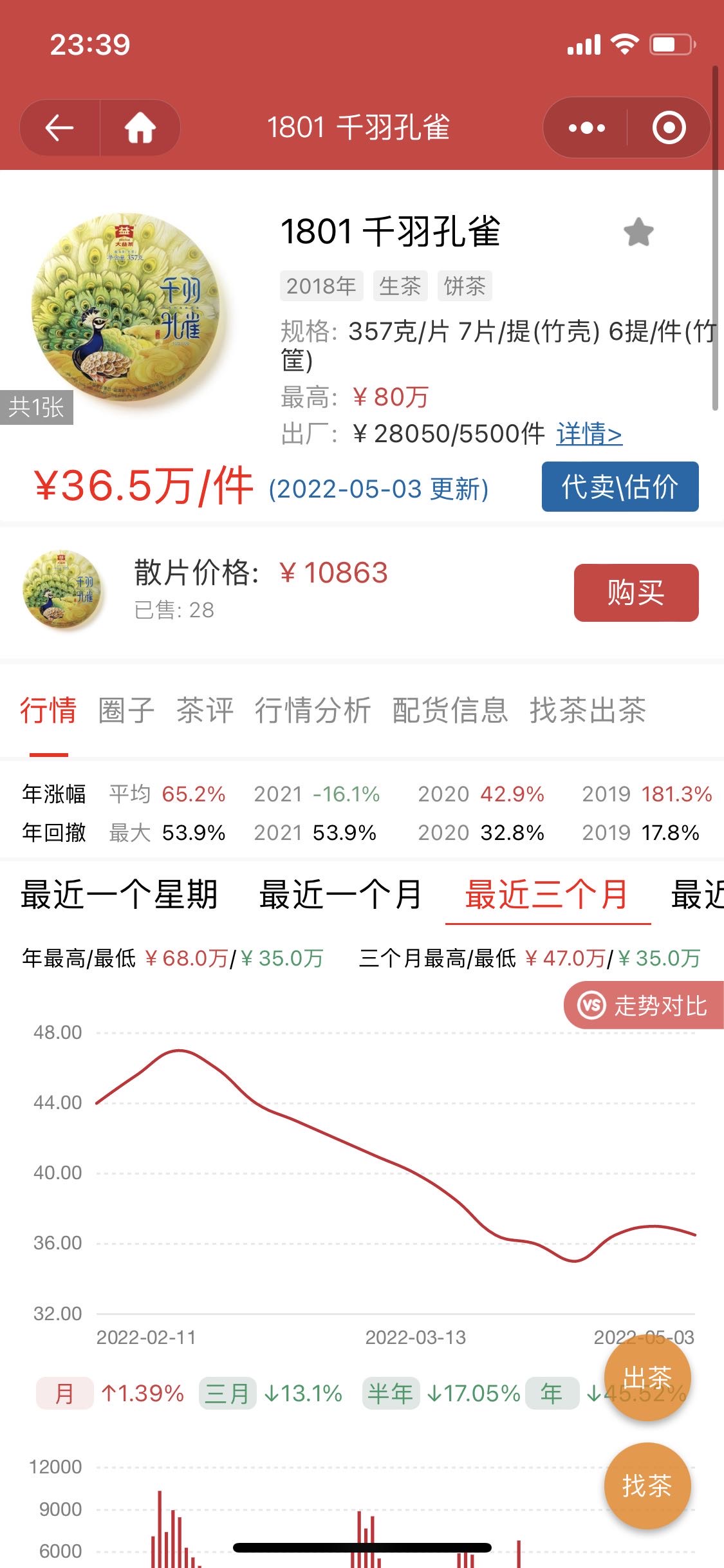Image resolution: width=724 pixels, height=1568 pixels.
Task: Open the three-dot more menu
Action: 586,127
